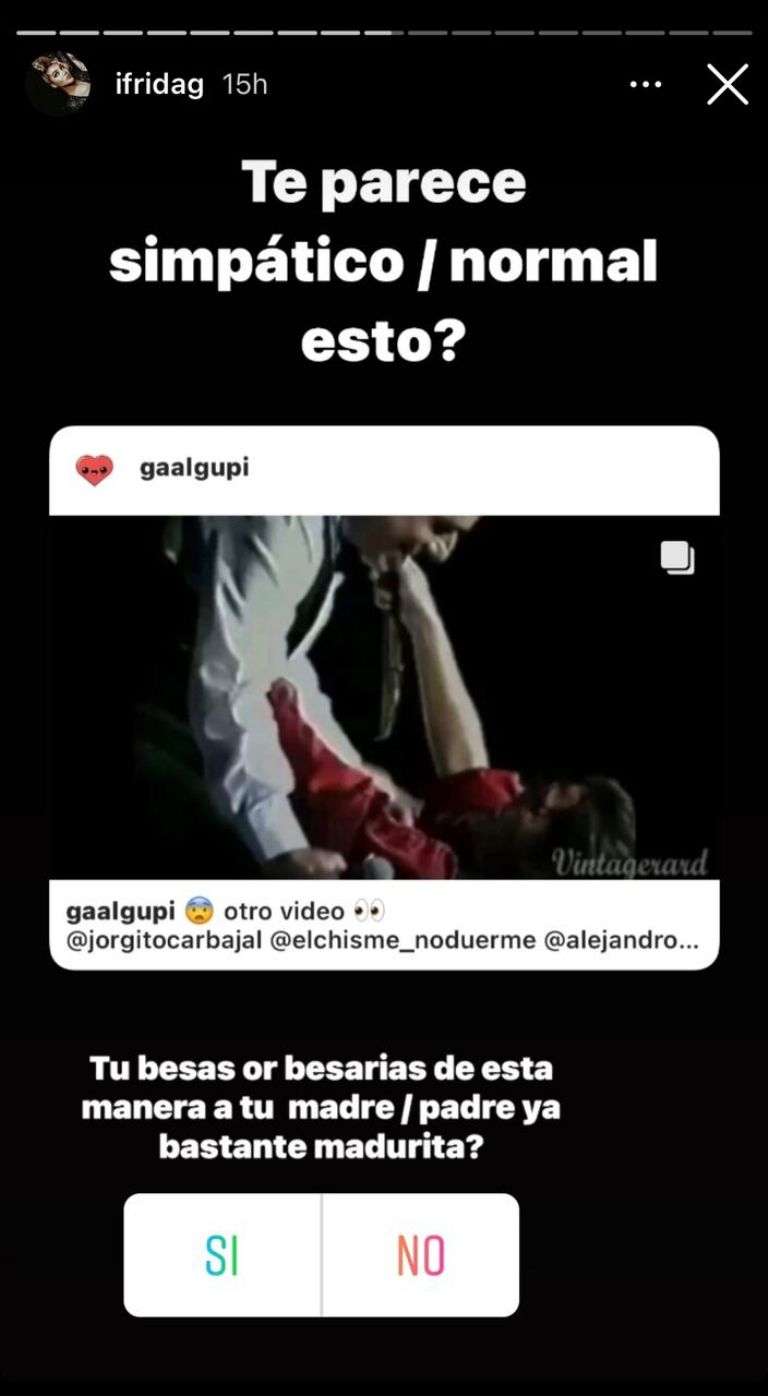Open the three-dot story options menu

click(646, 85)
